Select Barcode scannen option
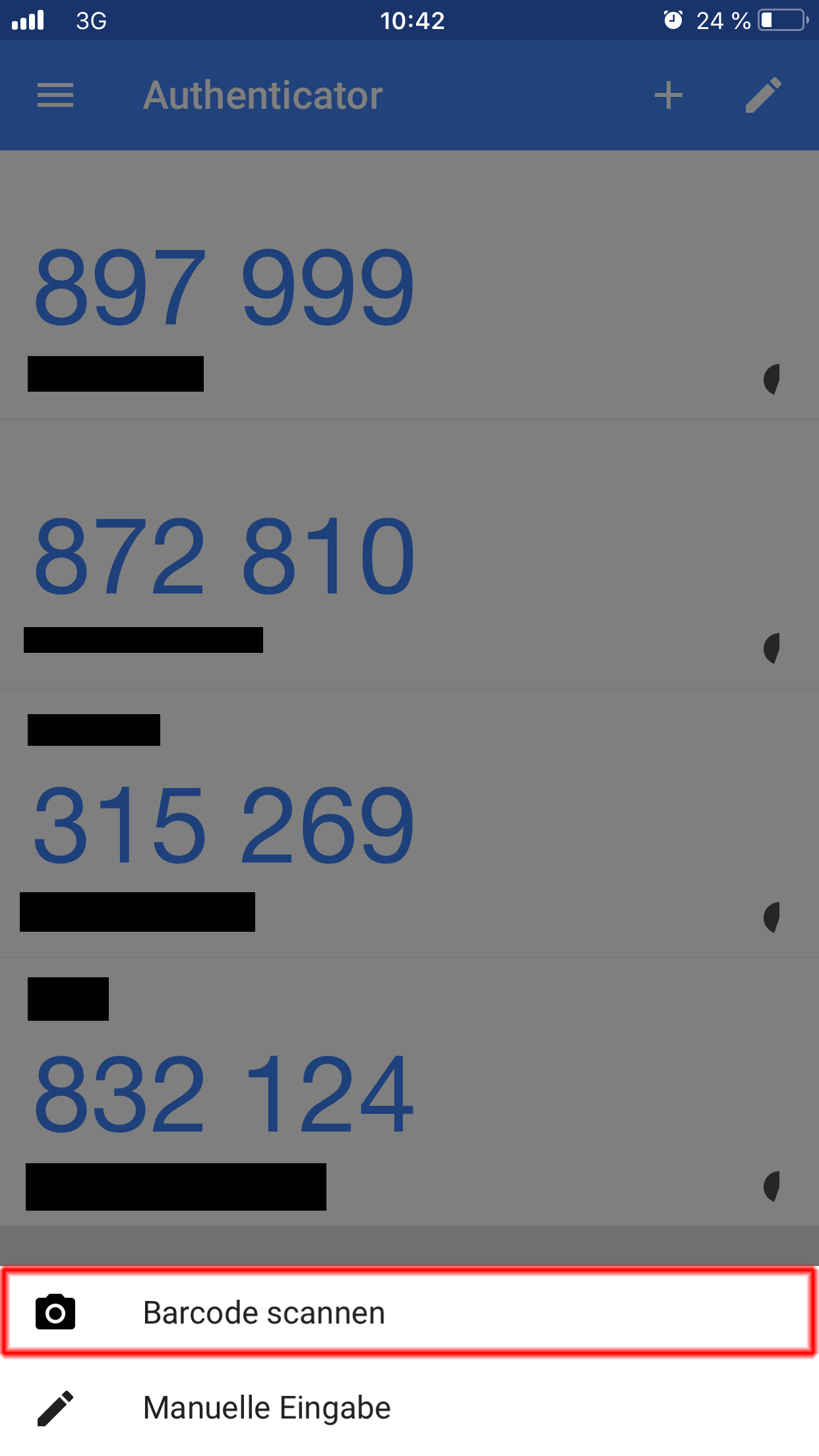This screenshot has height=1456, width=819. click(x=264, y=1312)
